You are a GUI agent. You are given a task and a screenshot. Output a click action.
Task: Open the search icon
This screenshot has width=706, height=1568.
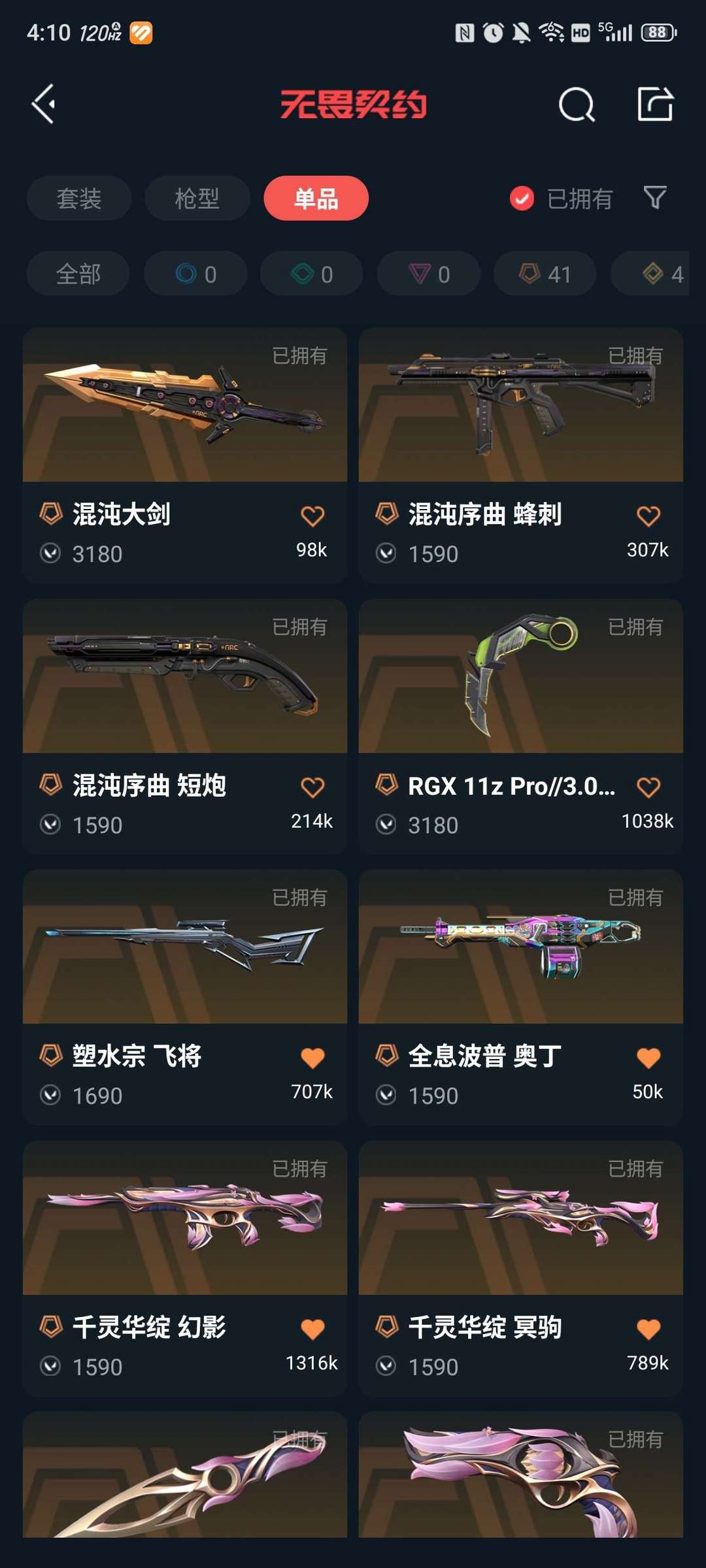[x=576, y=105]
